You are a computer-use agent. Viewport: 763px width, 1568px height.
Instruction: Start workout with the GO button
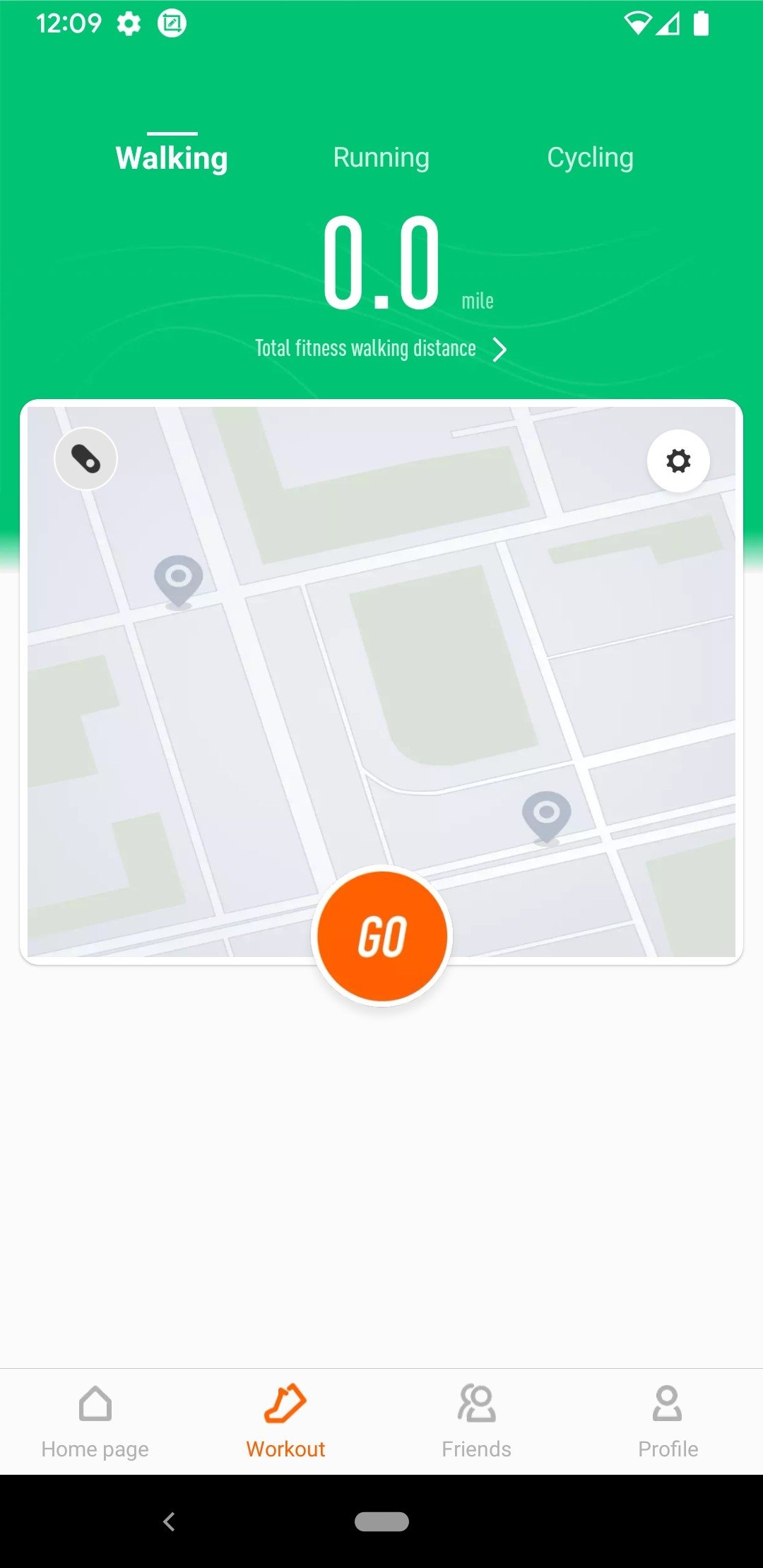382,937
